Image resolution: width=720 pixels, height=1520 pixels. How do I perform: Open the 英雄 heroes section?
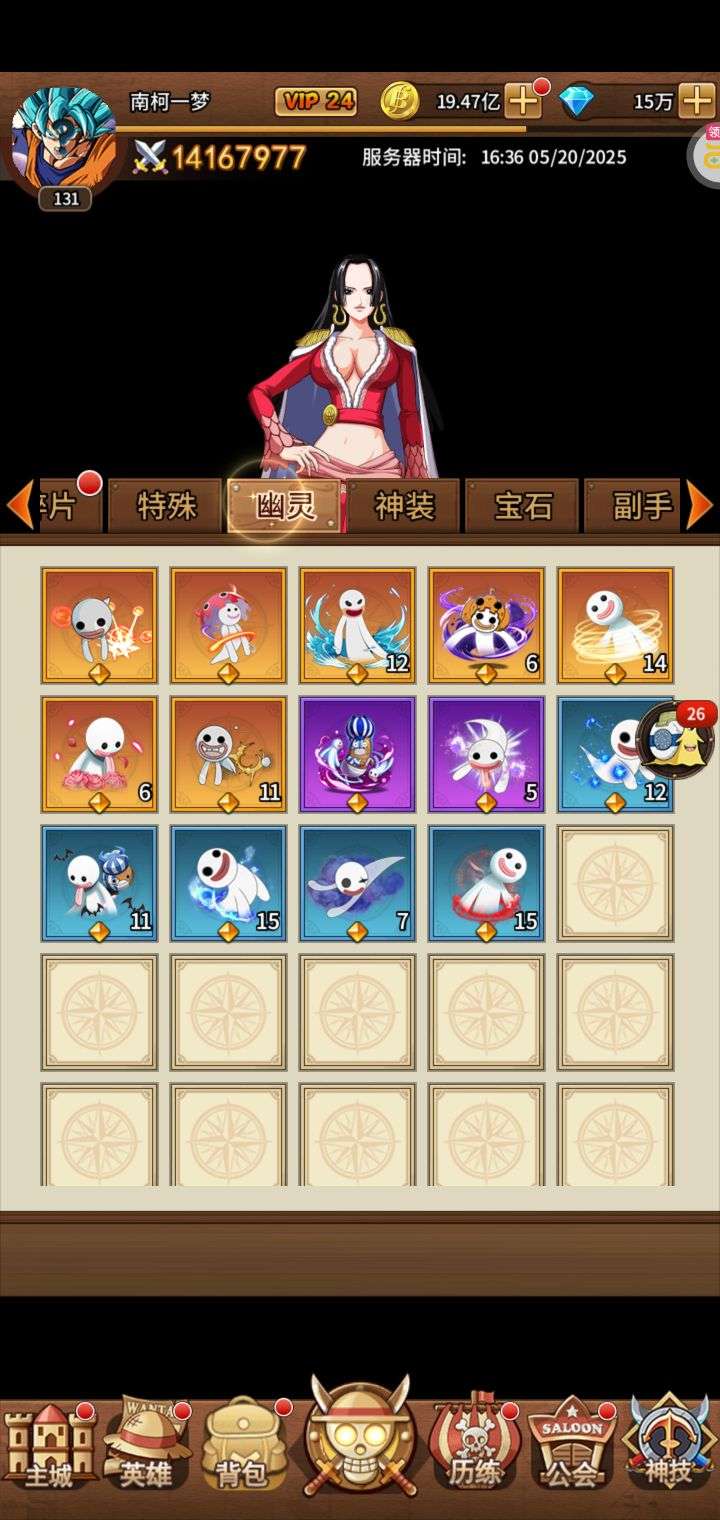pyautogui.click(x=147, y=1445)
